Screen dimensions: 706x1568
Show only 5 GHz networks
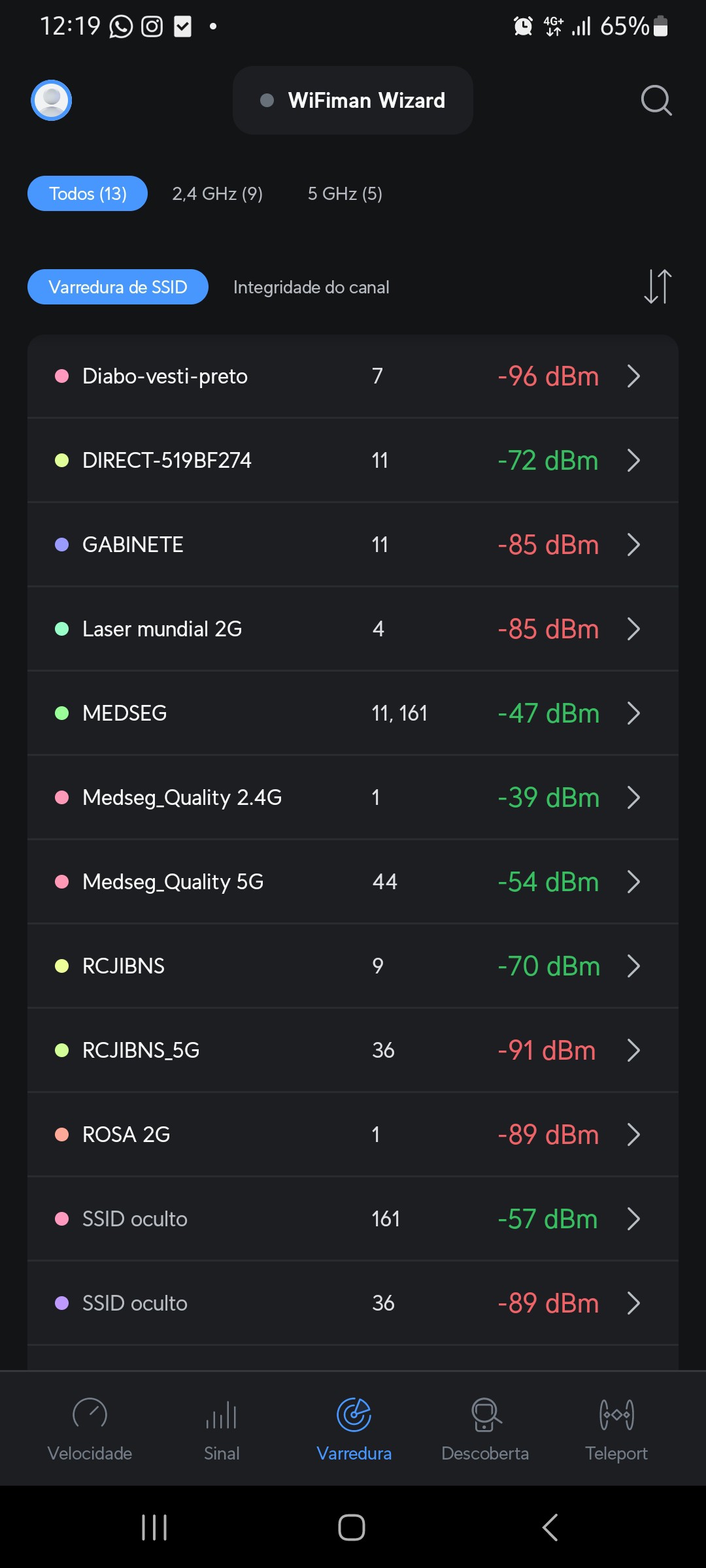(345, 193)
